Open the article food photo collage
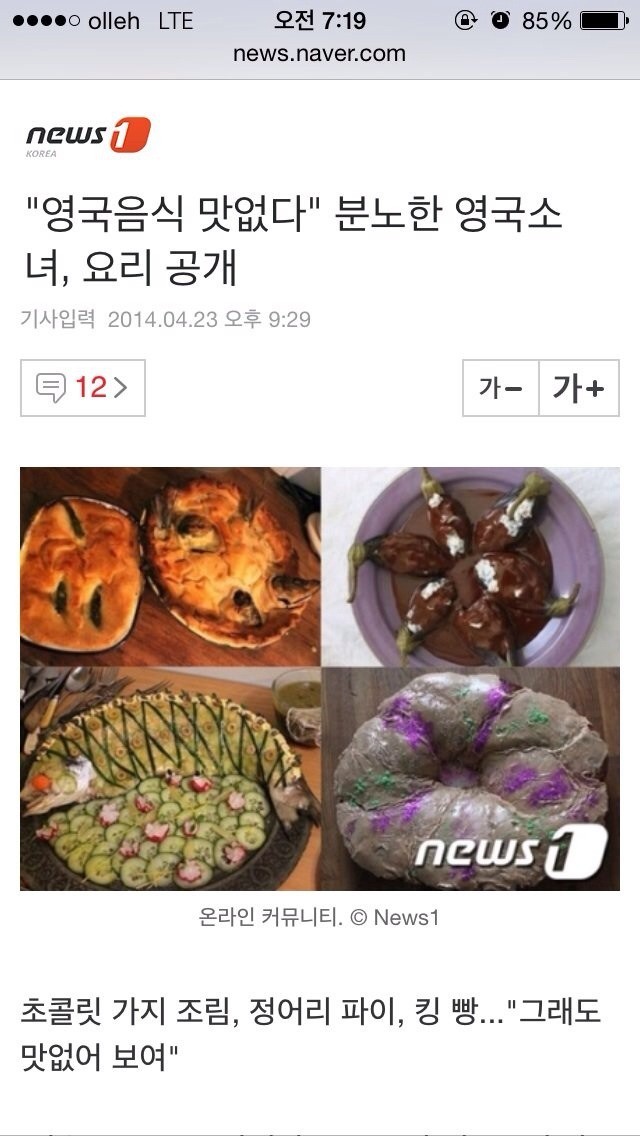Viewport: 640px width, 1136px height. coord(320,678)
